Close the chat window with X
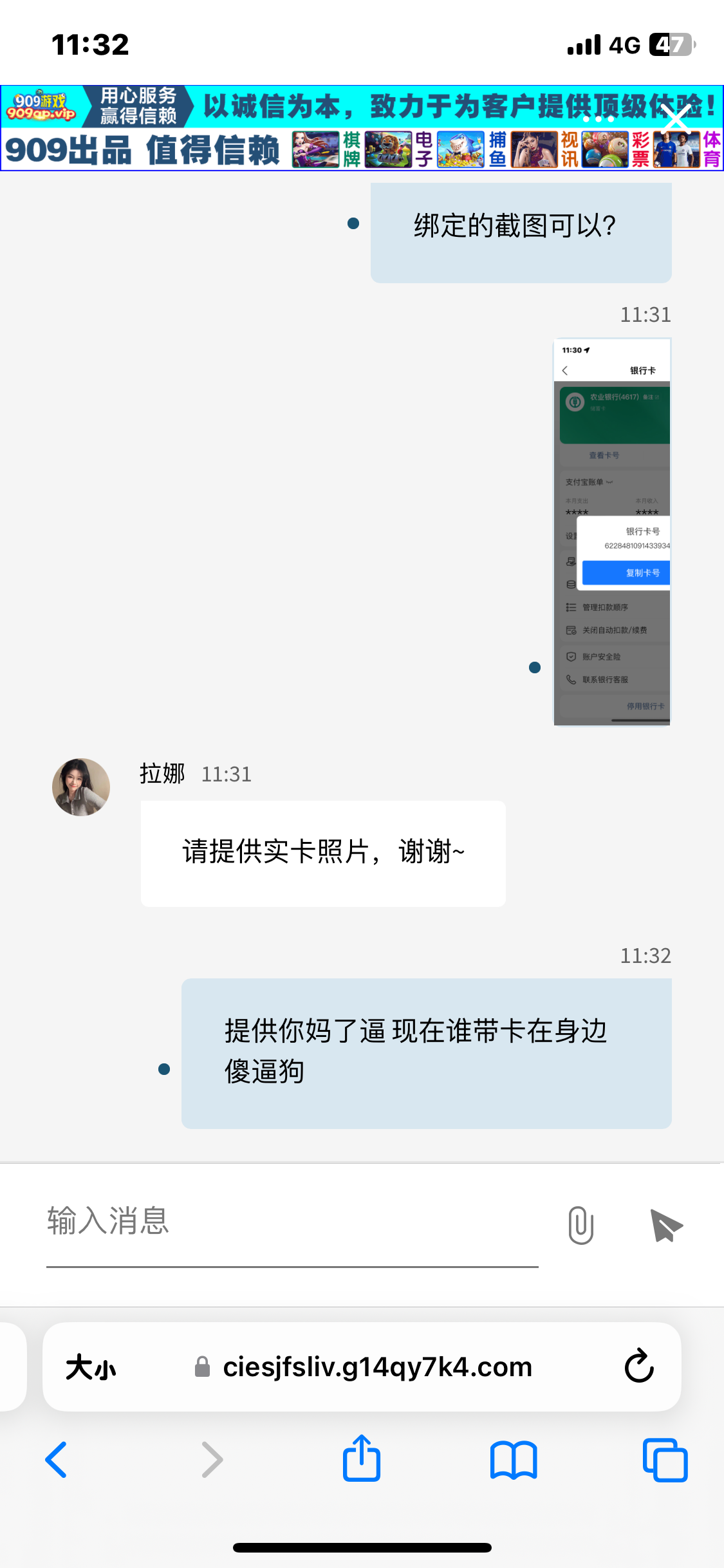724x1568 pixels. [676, 120]
